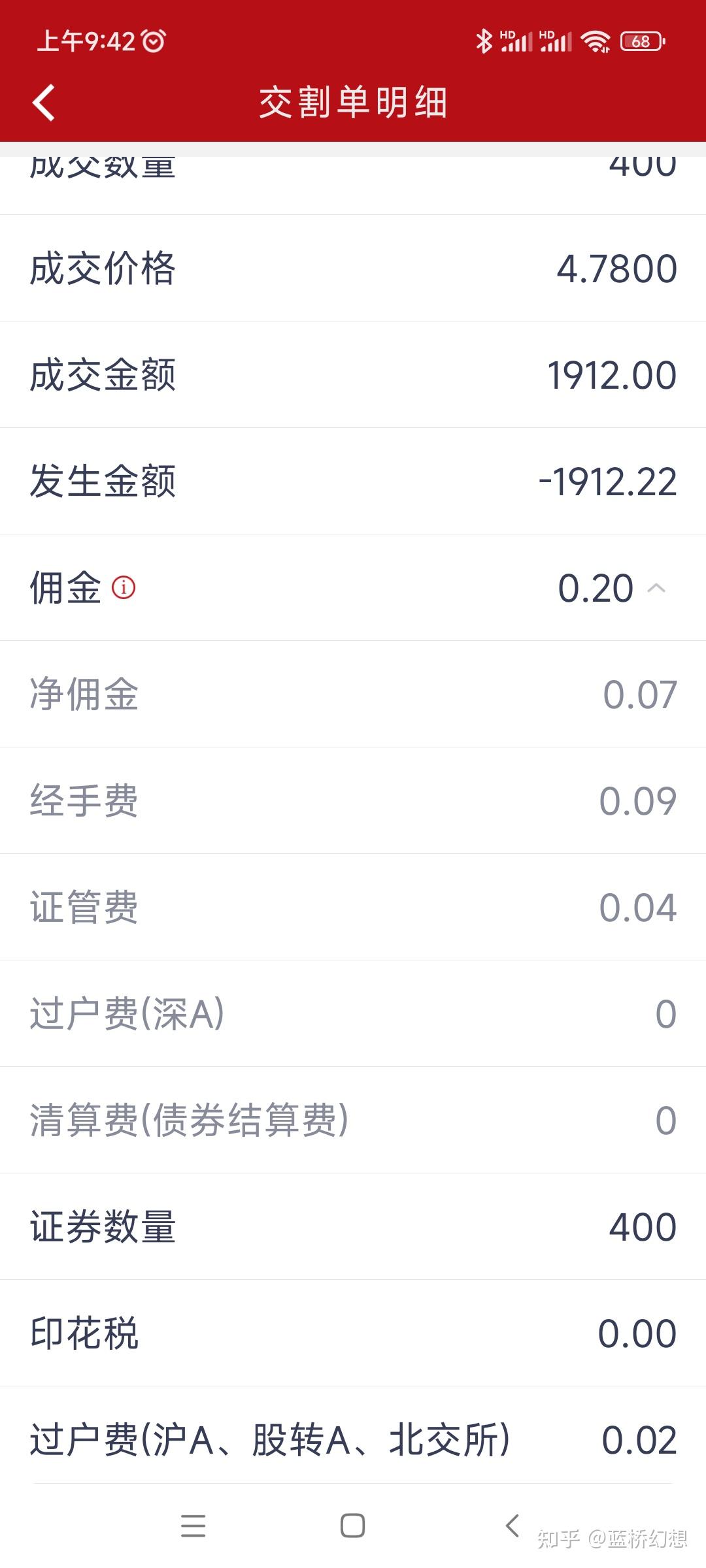Screen dimensions: 706x1568
Task: Tap the alarm clock icon in status bar
Action: [152, 41]
